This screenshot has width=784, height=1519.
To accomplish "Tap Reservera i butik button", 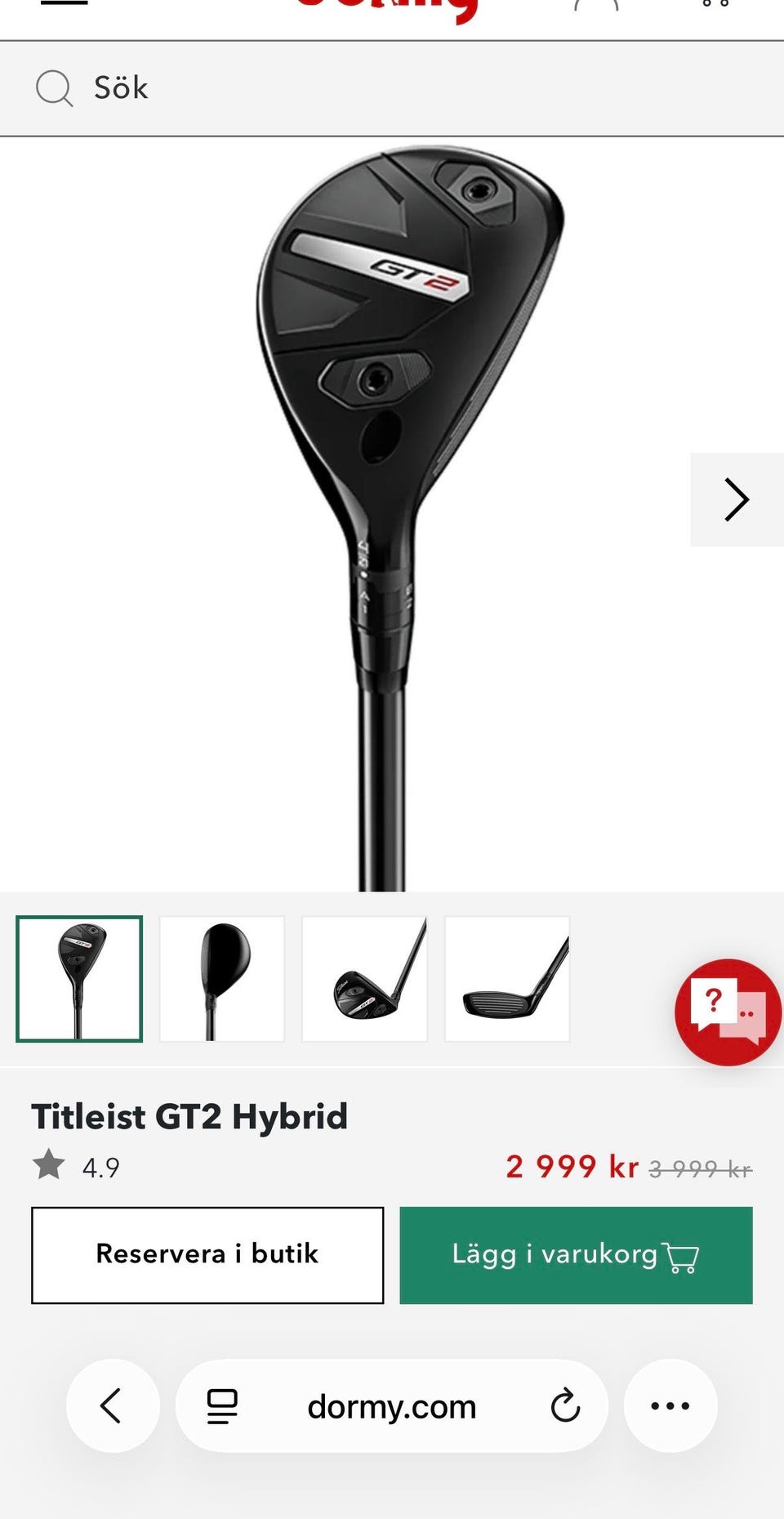I will tap(207, 1255).
